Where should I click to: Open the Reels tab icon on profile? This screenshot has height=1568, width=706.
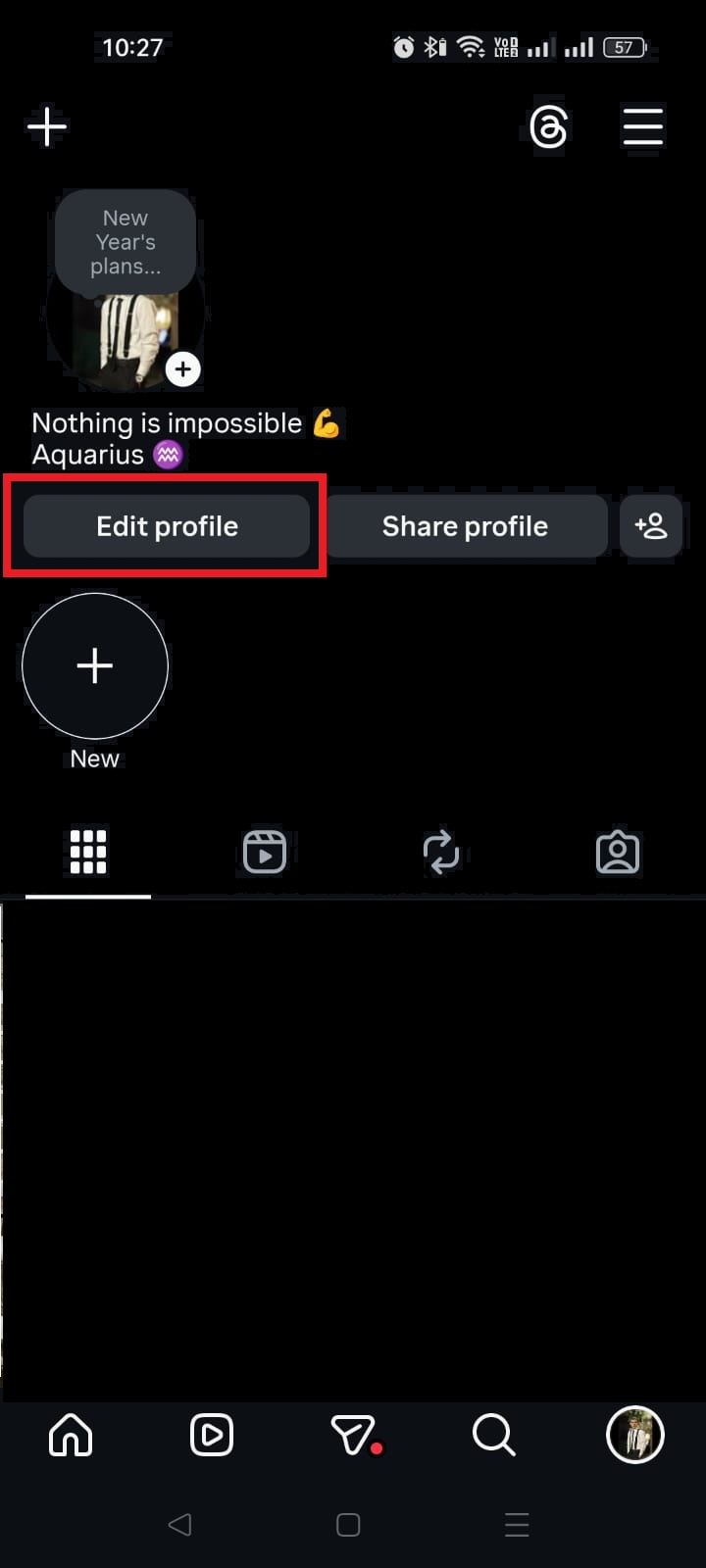click(x=263, y=852)
